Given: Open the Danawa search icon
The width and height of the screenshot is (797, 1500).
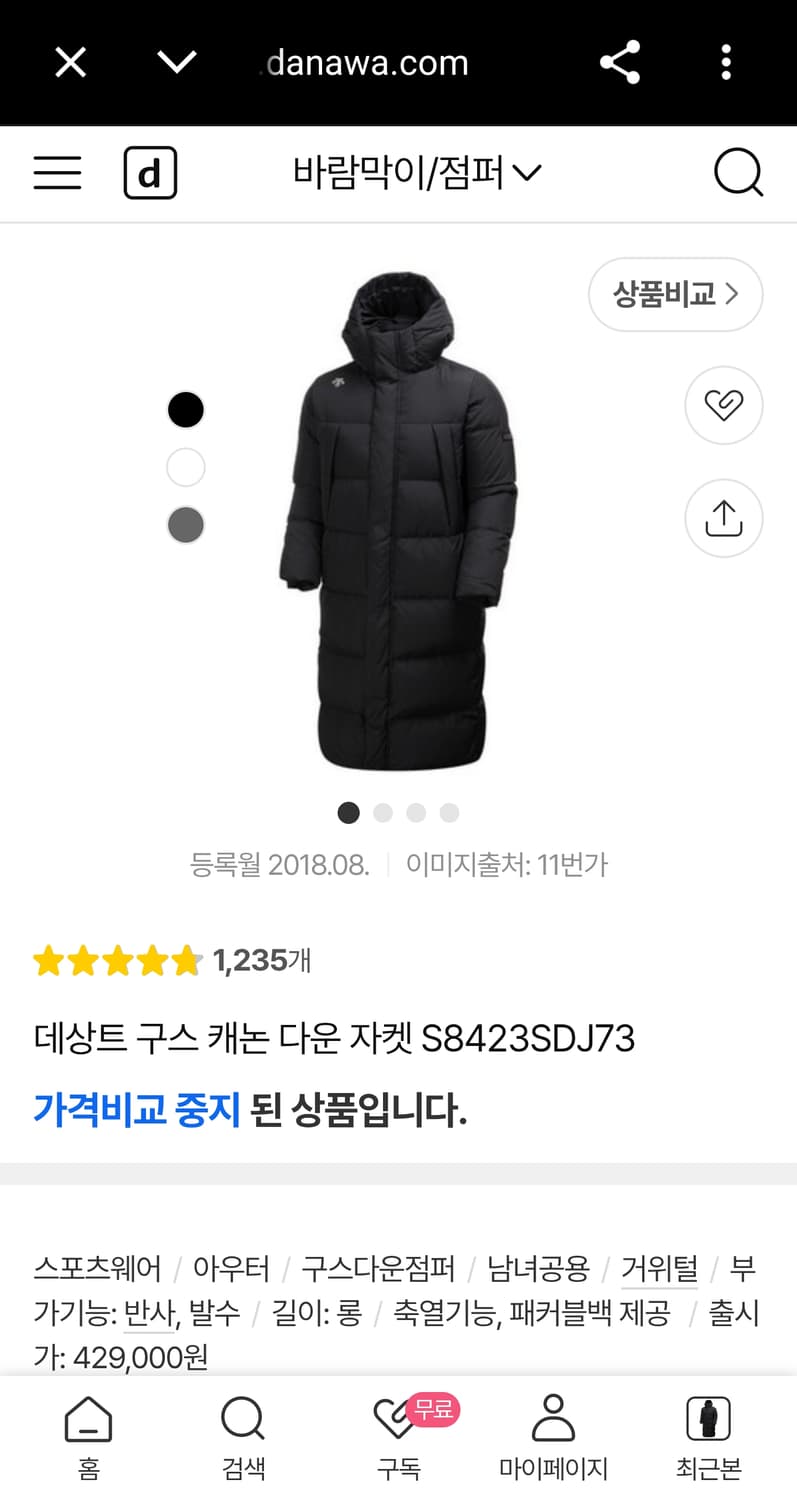Looking at the screenshot, I should pyautogui.click(x=738, y=172).
